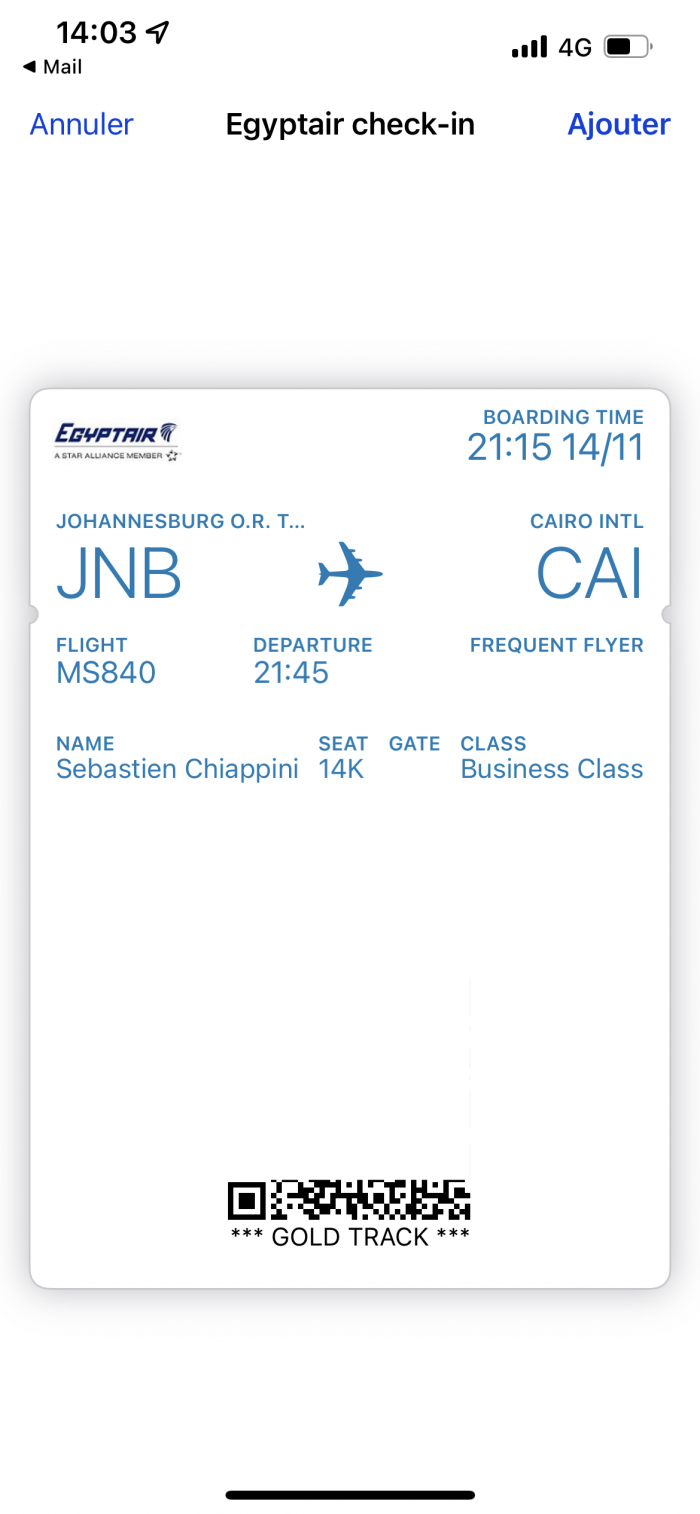Add the boarding pass with Ajouter
Viewport: 700px width, 1514px height.
618,124
